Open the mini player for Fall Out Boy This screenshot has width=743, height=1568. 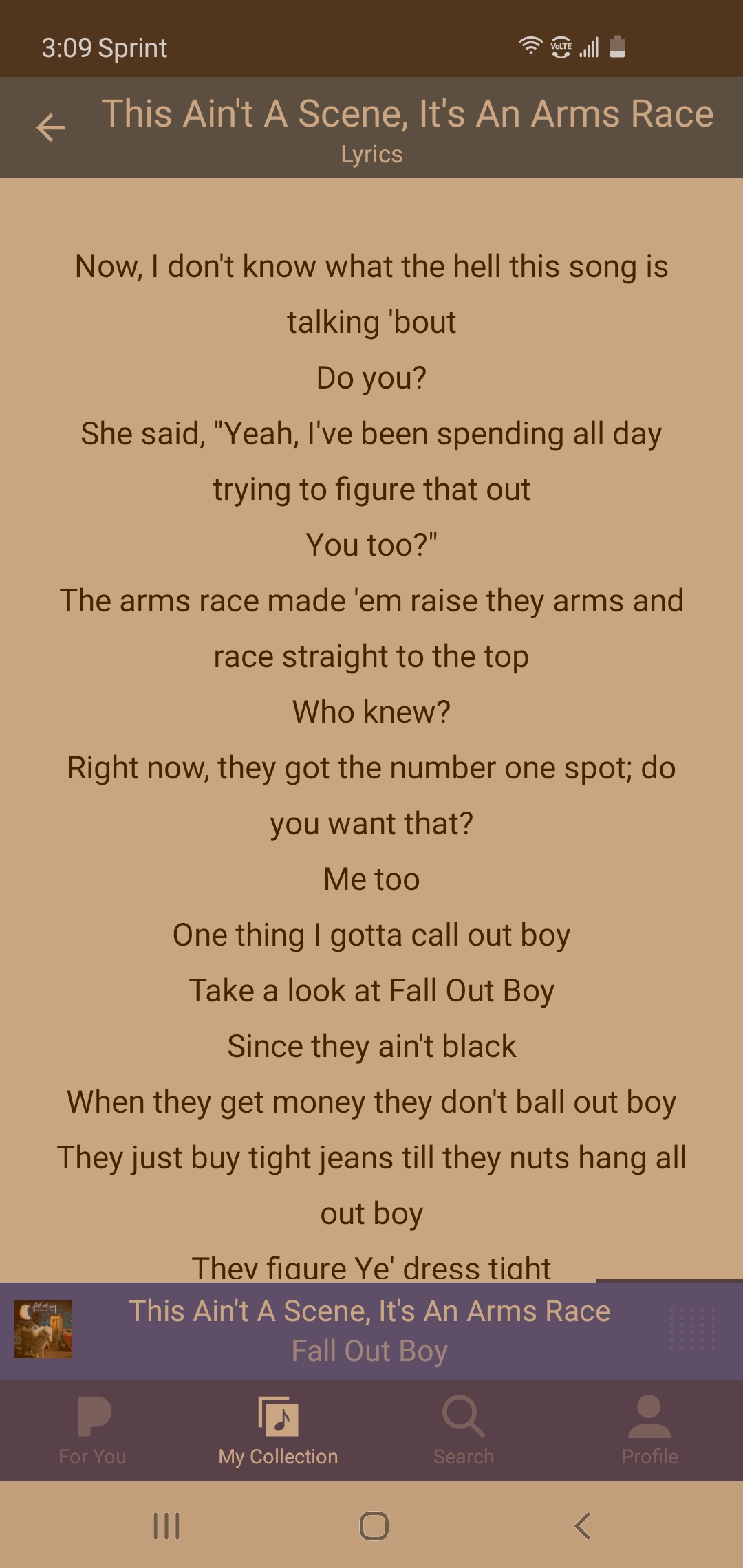370,1331
